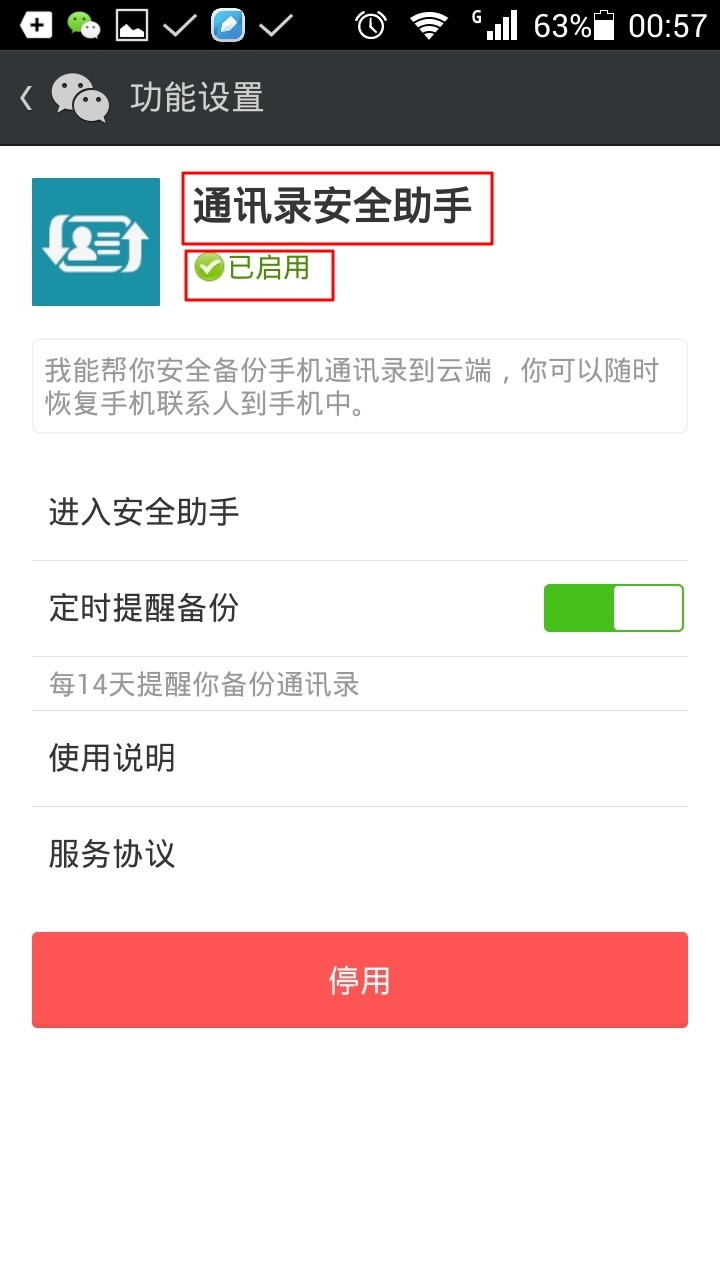
Task: Open 进入安全助手
Action: pyautogui.click(x=360, y=513)
